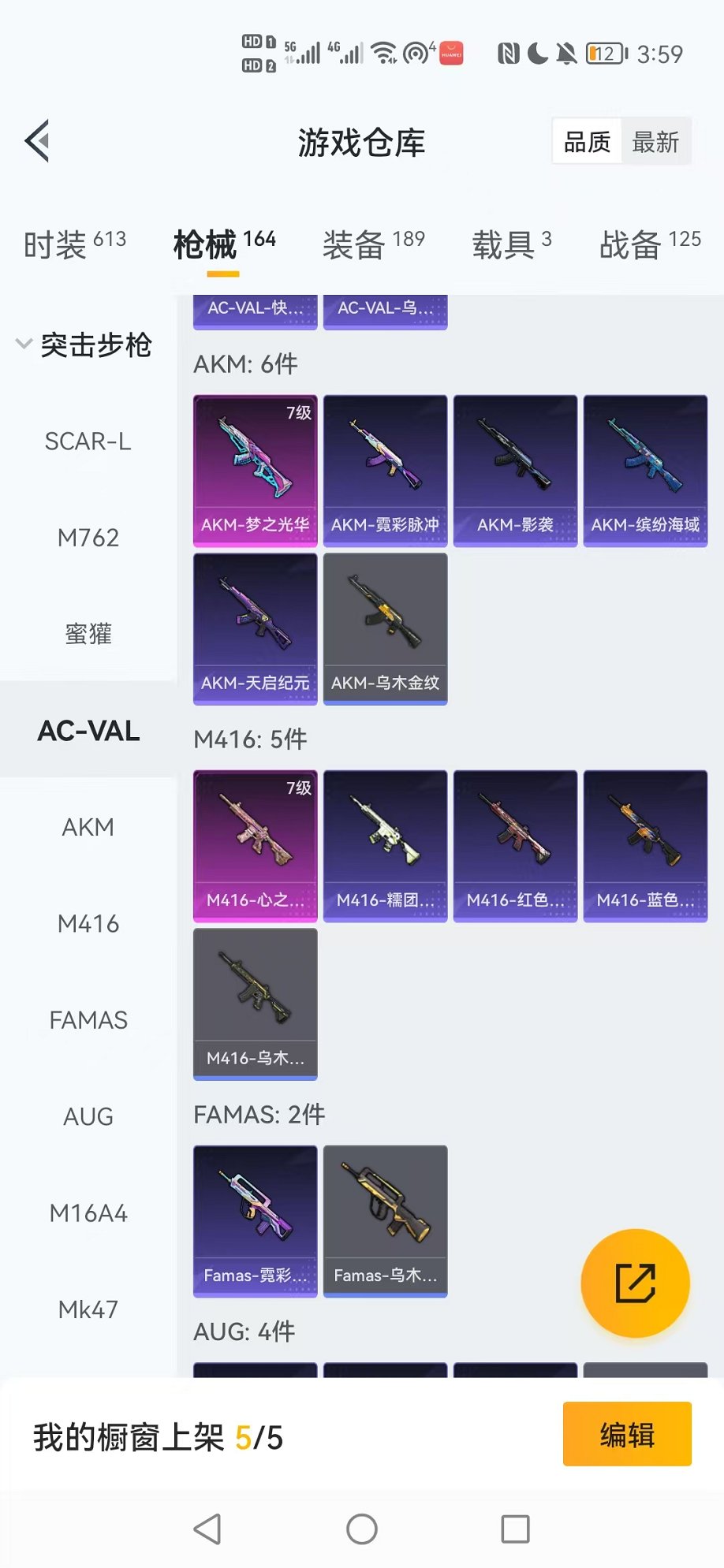The image size is (724, 1568).
Task: Switch to the 时装 tab
Action: click(74, 244)
